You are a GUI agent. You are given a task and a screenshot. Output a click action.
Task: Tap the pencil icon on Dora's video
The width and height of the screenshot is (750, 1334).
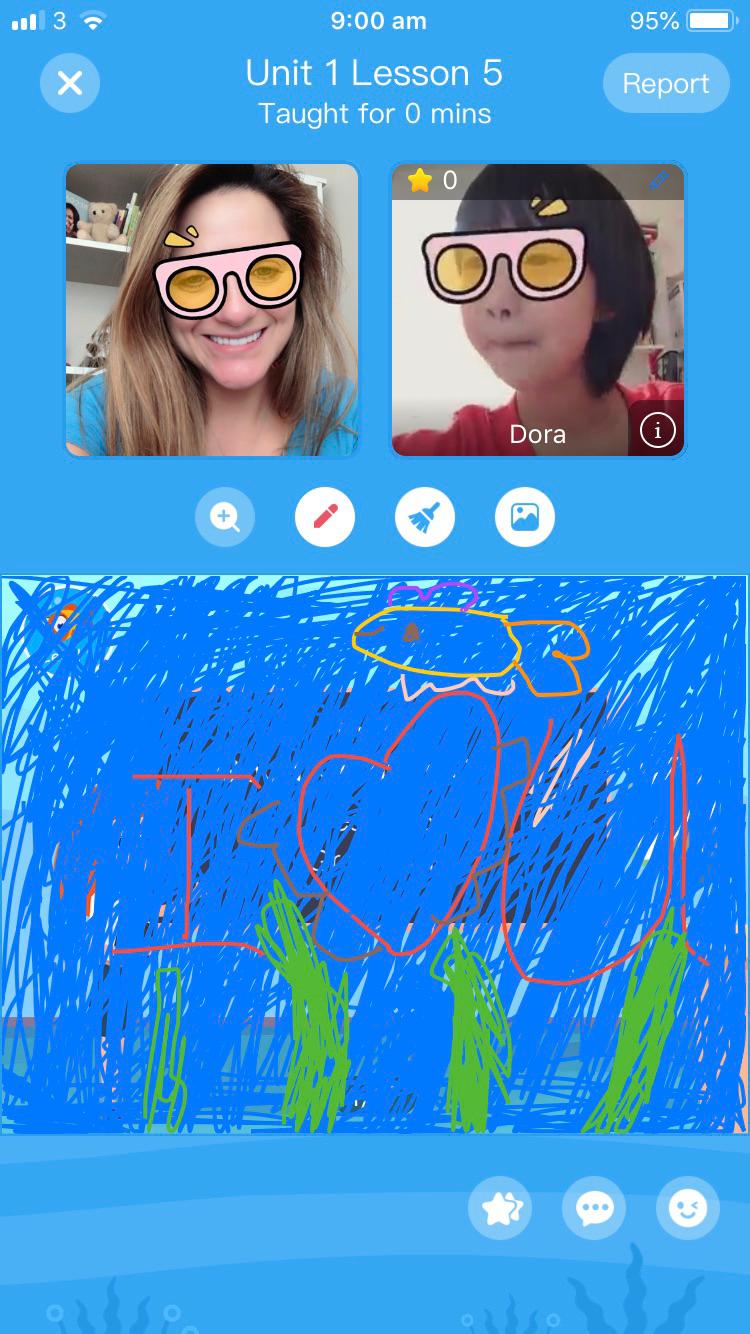tap(658, 181)
